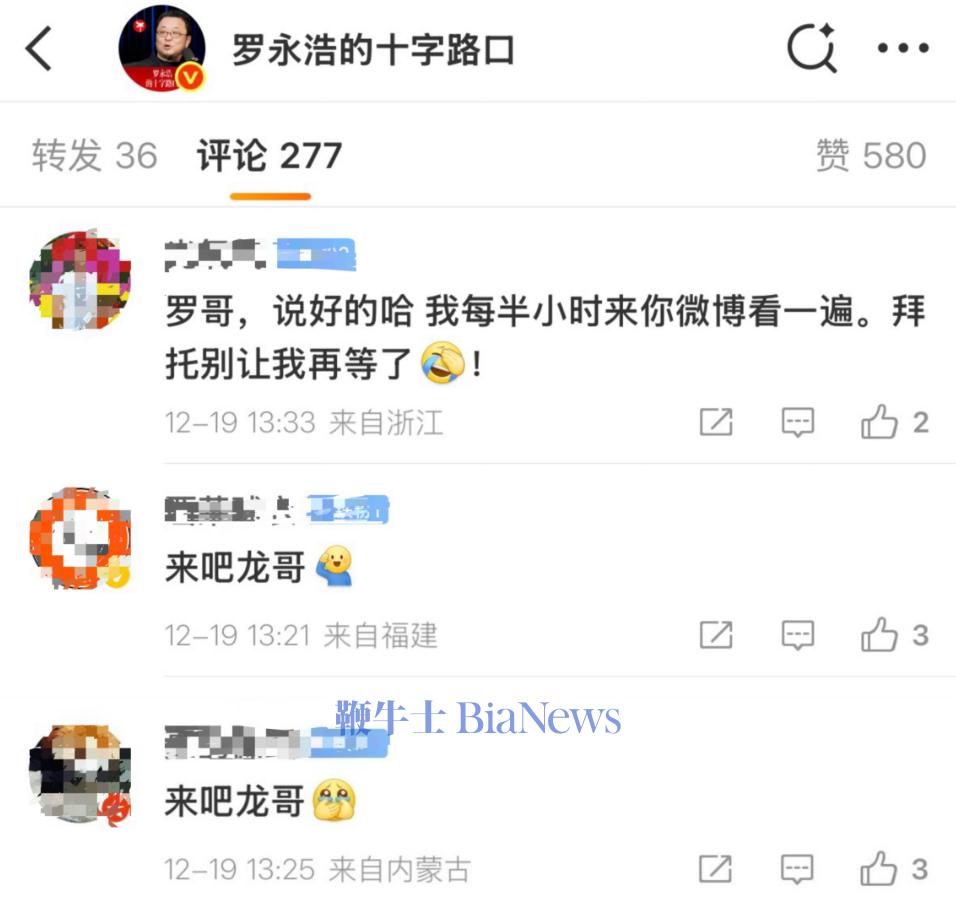Go back using the top-left arrow

38,49
